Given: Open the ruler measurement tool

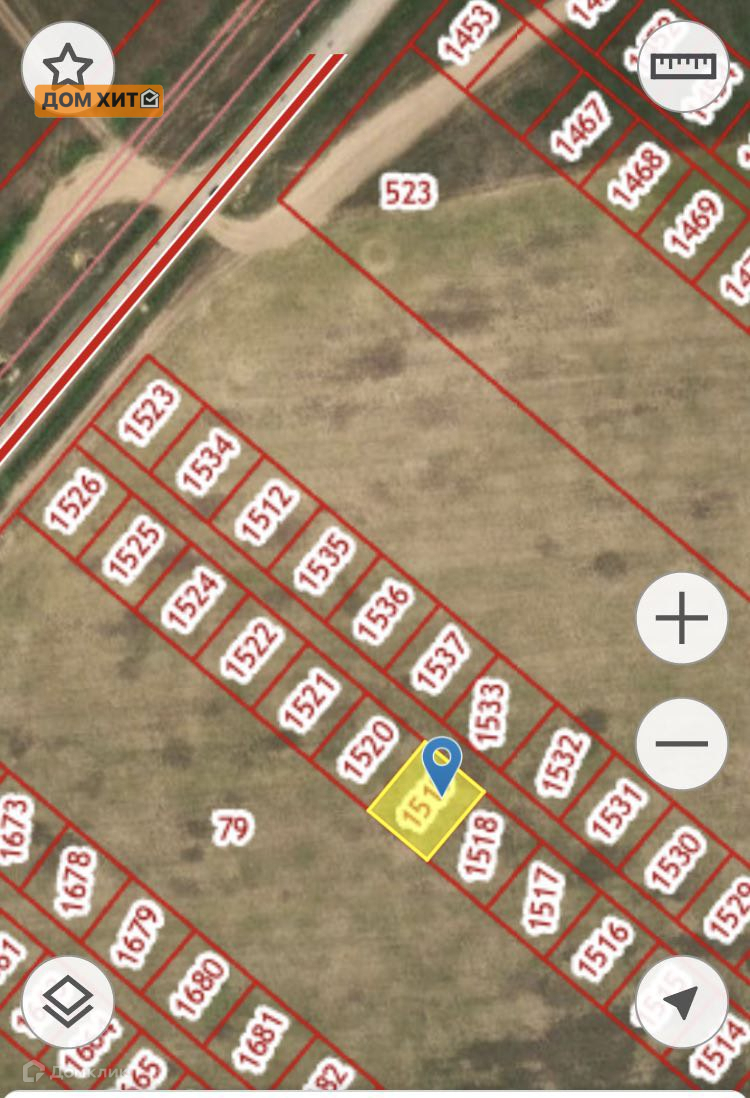Looking at the screenshot, I should click(x=683, y=66).
